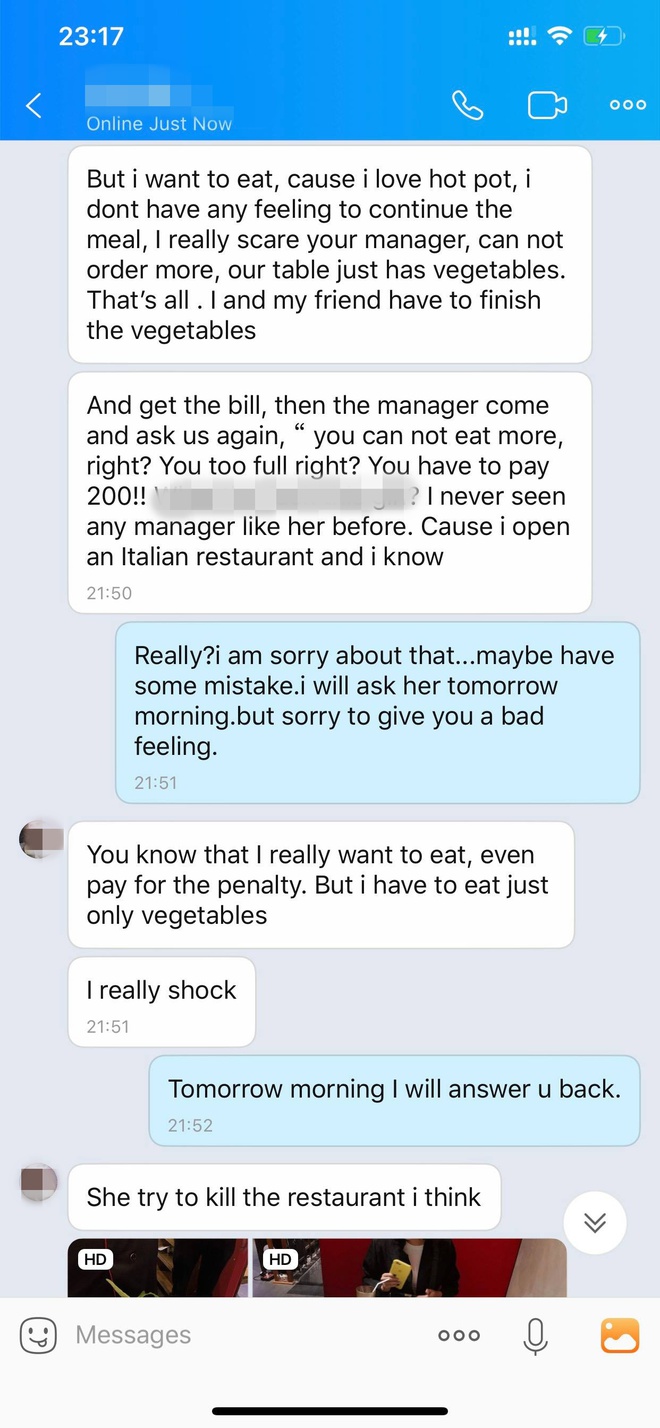Record a voice message with the microphone
660x1428 pixels.
click(x=536, y=1336)
